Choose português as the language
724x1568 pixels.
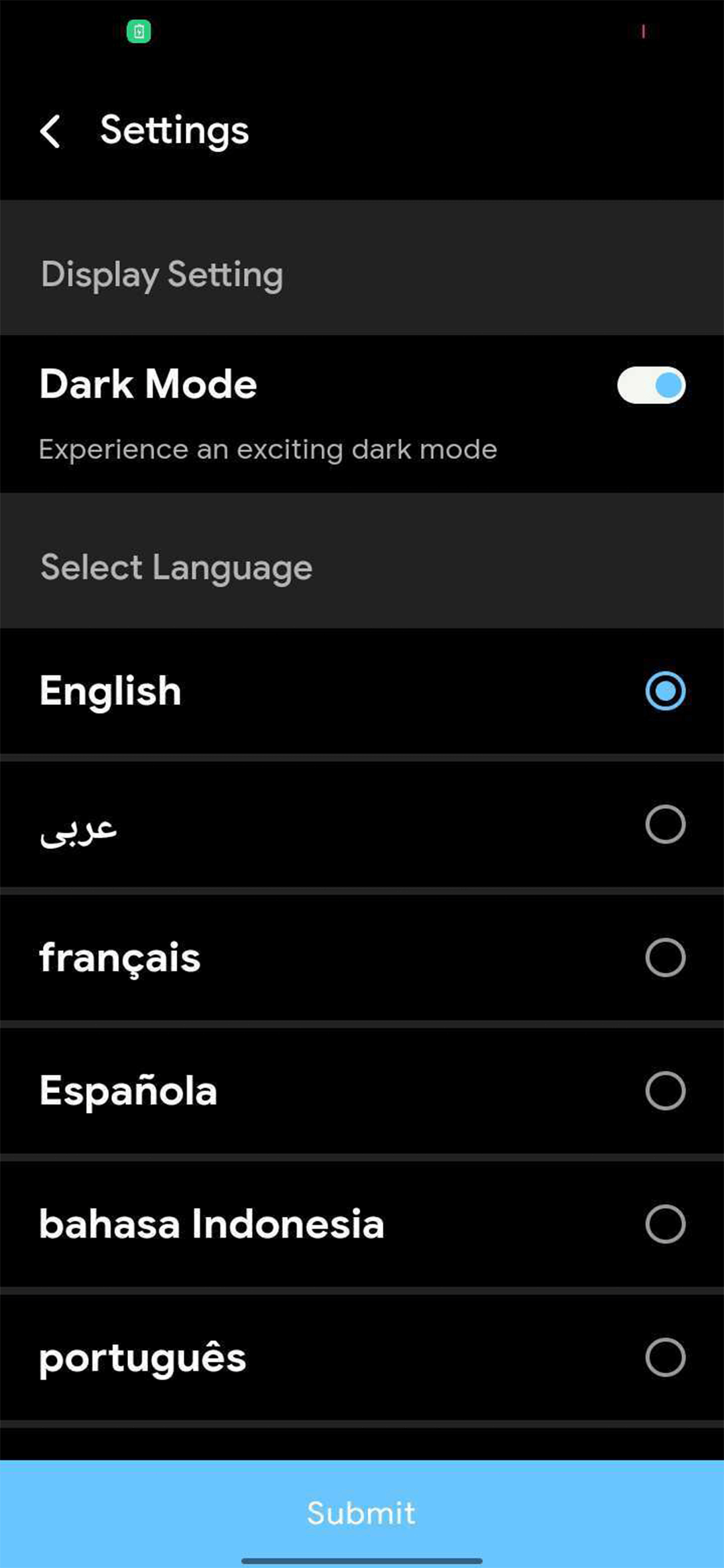point(664,1358)
